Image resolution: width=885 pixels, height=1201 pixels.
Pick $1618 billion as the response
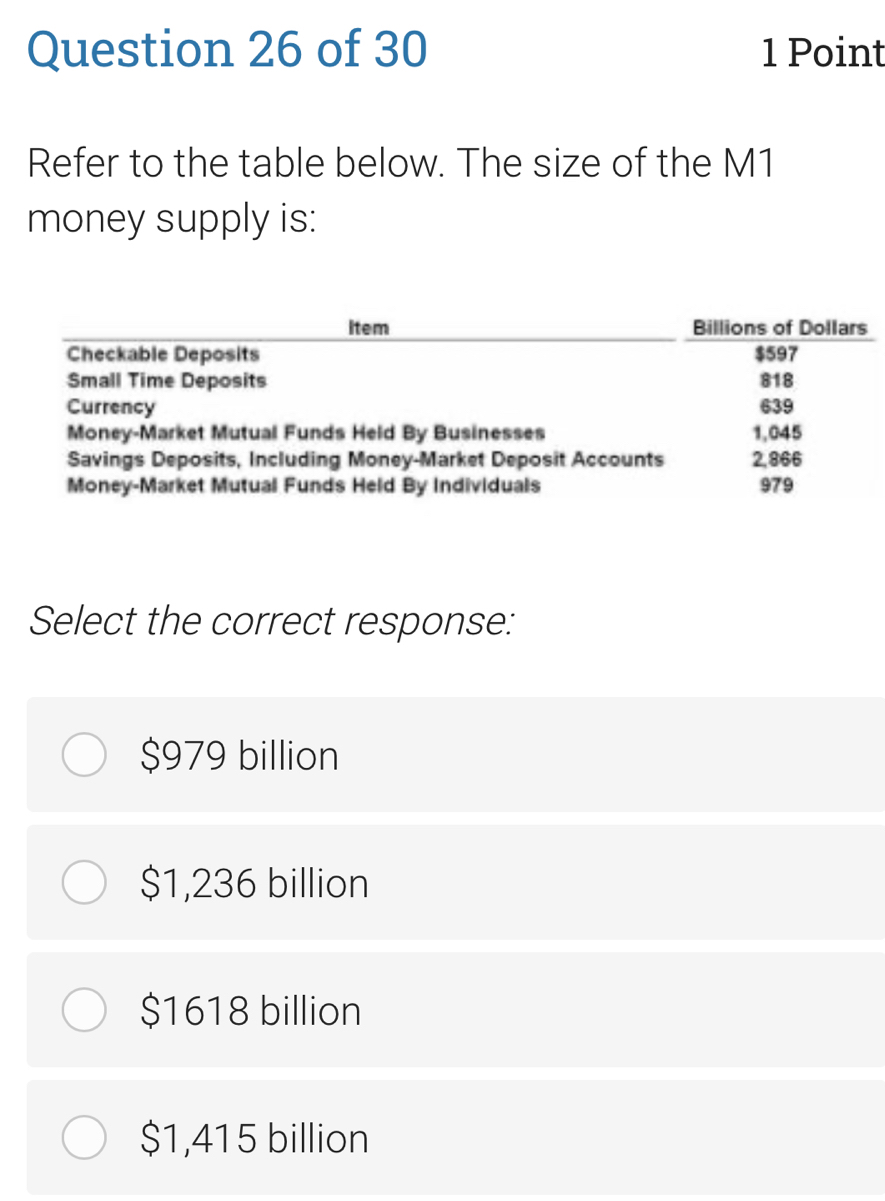point(85,1011)
